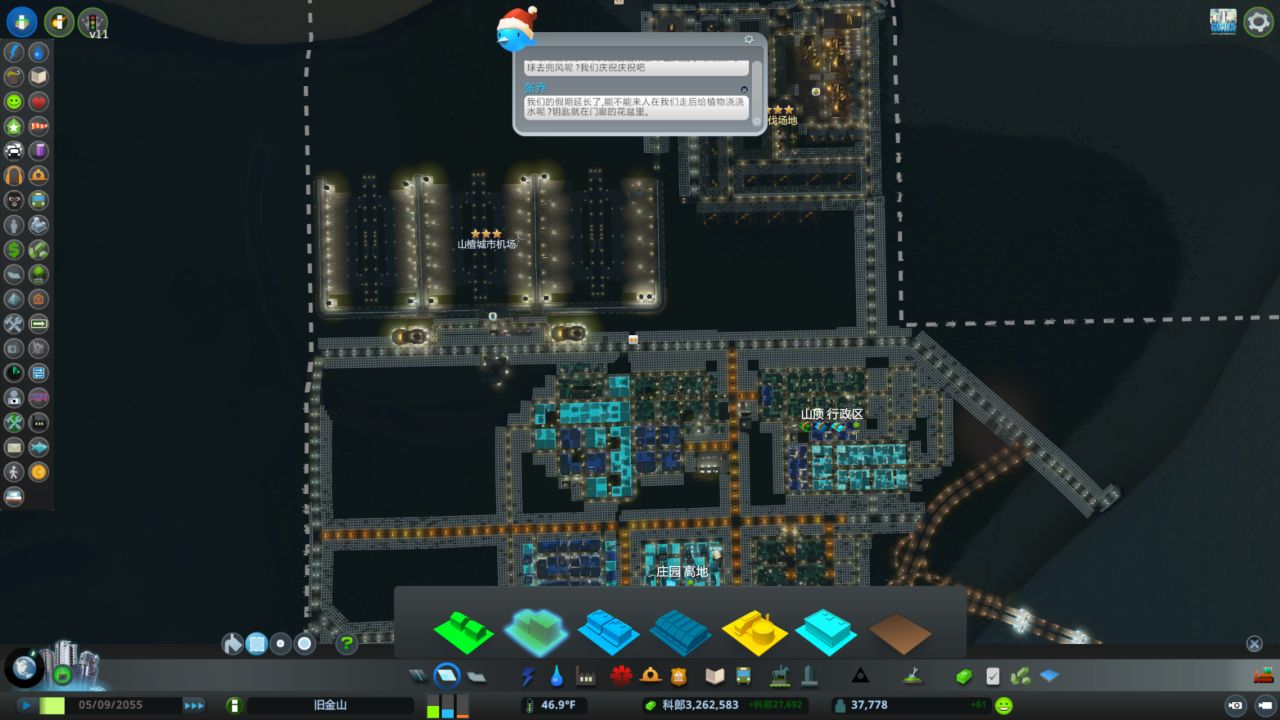This screenshot has height=720, width=1280.
Task: Select the yellow industrial zone
Action: click(x=753, y=632)
